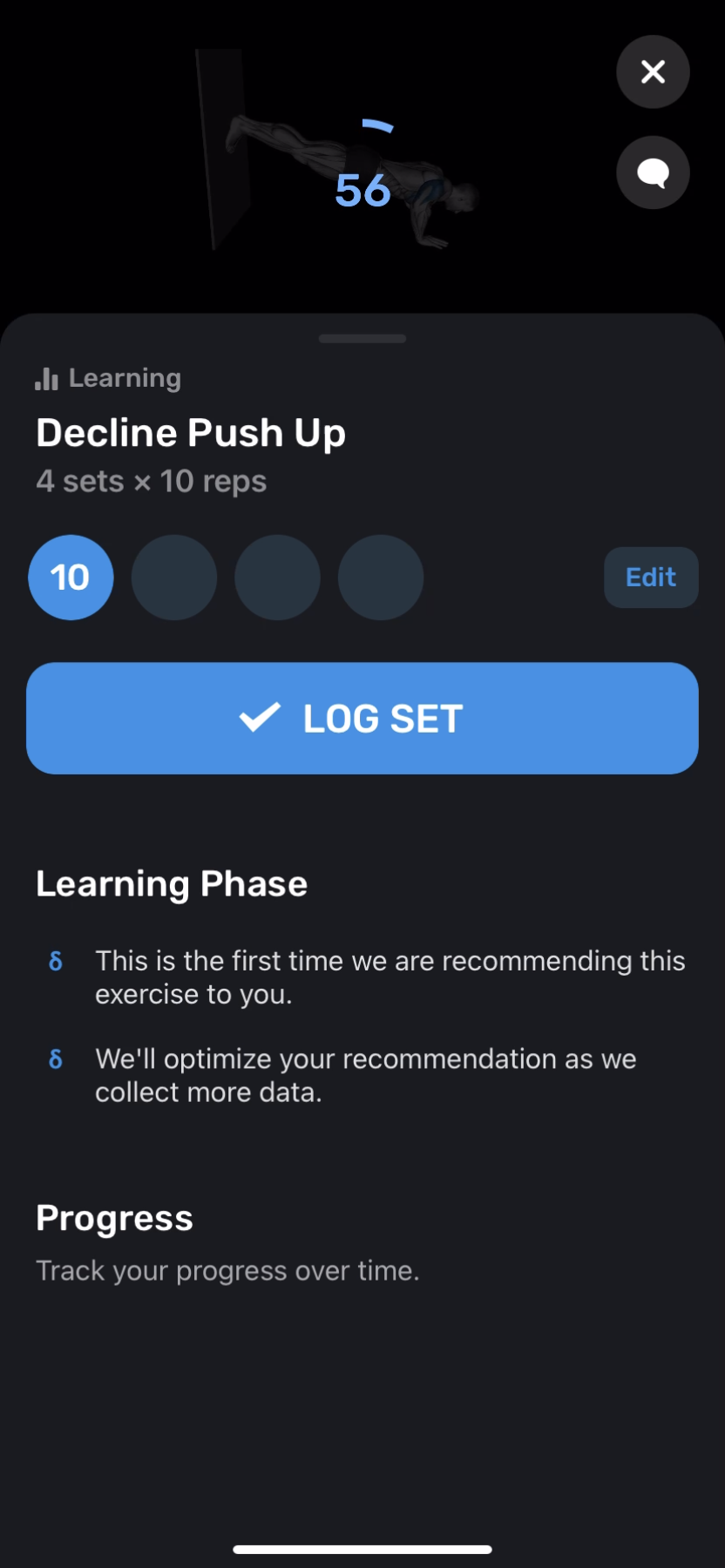Open the chat bubble assistant
Image resolution: width=725 pixels, height=1568 pixels.
pos(653,172)
